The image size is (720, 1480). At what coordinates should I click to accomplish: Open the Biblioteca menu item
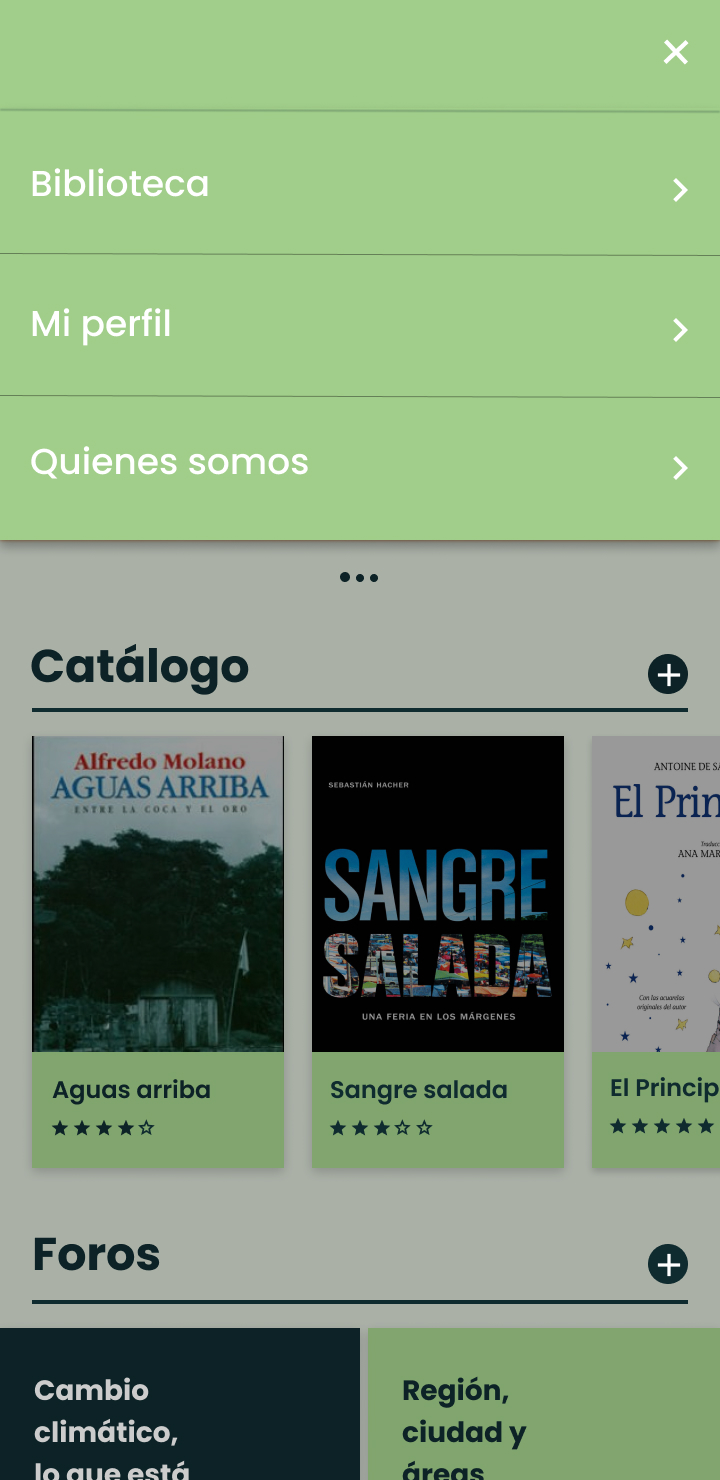[120, 184]
